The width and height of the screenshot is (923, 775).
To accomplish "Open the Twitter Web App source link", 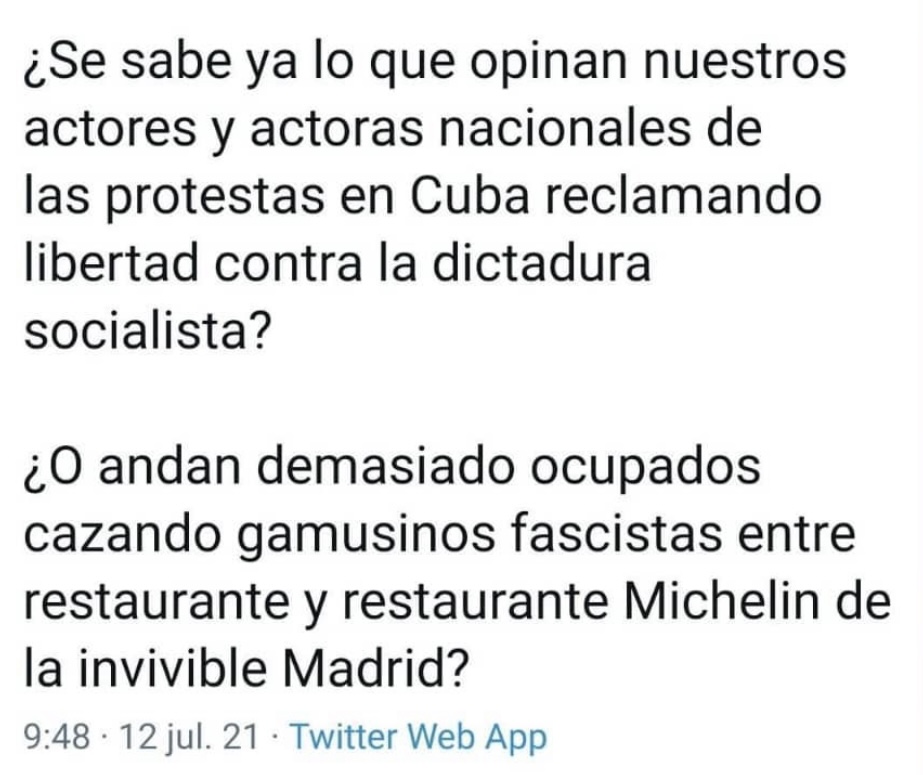I will (420, 738).
